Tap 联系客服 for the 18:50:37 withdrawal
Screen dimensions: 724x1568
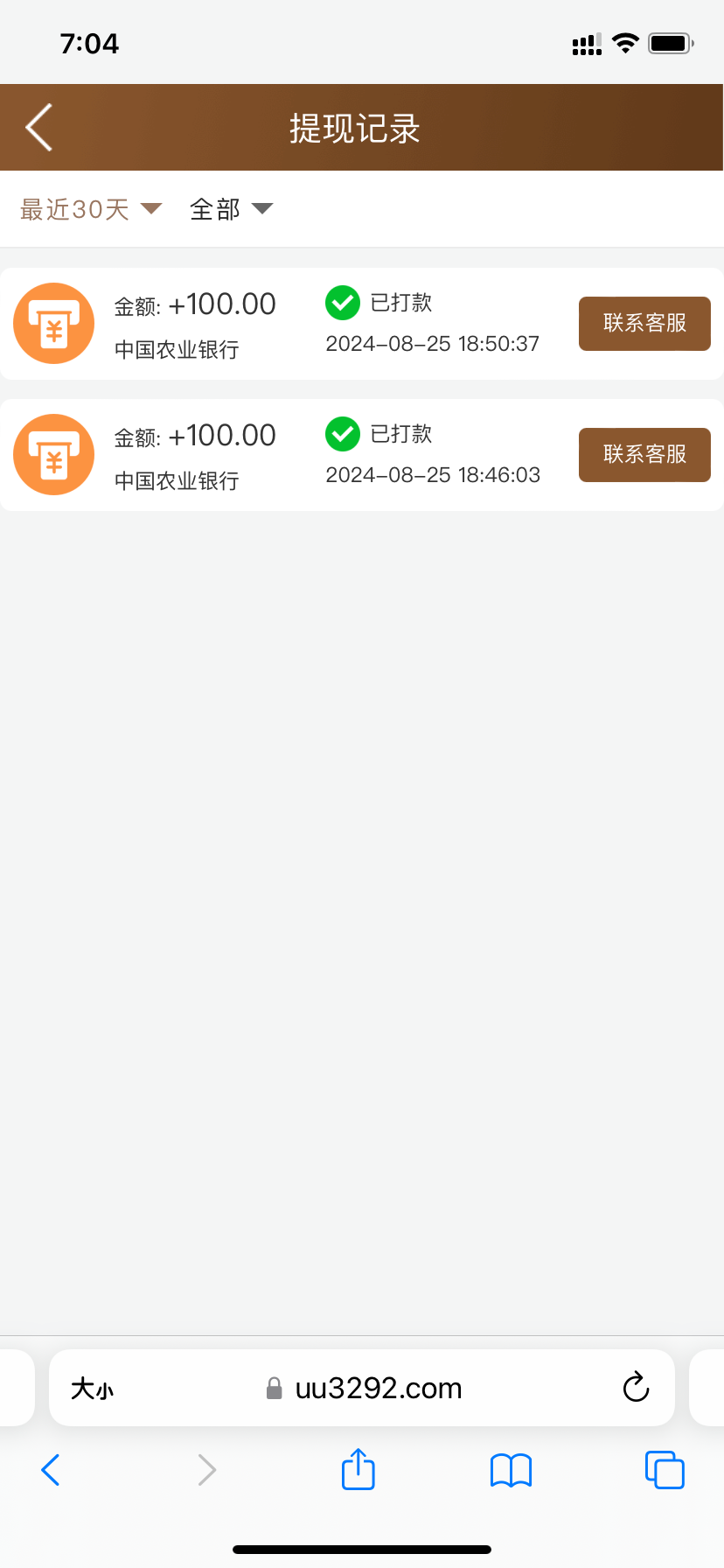[644, 324]
